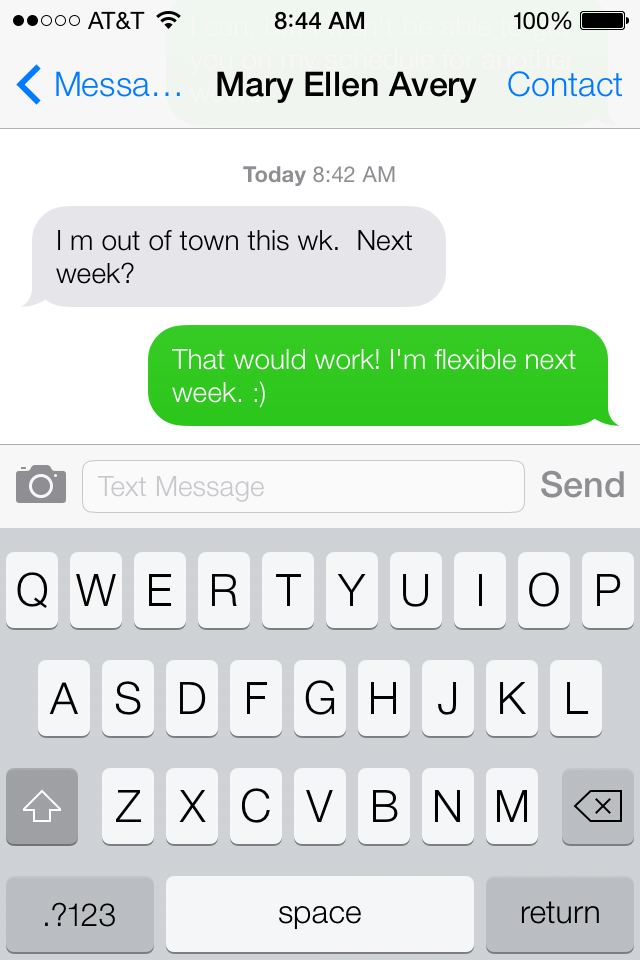Tap the shift key on the keyboard
The width and height of the screenshot is (640, 960).
click(42, 806)
